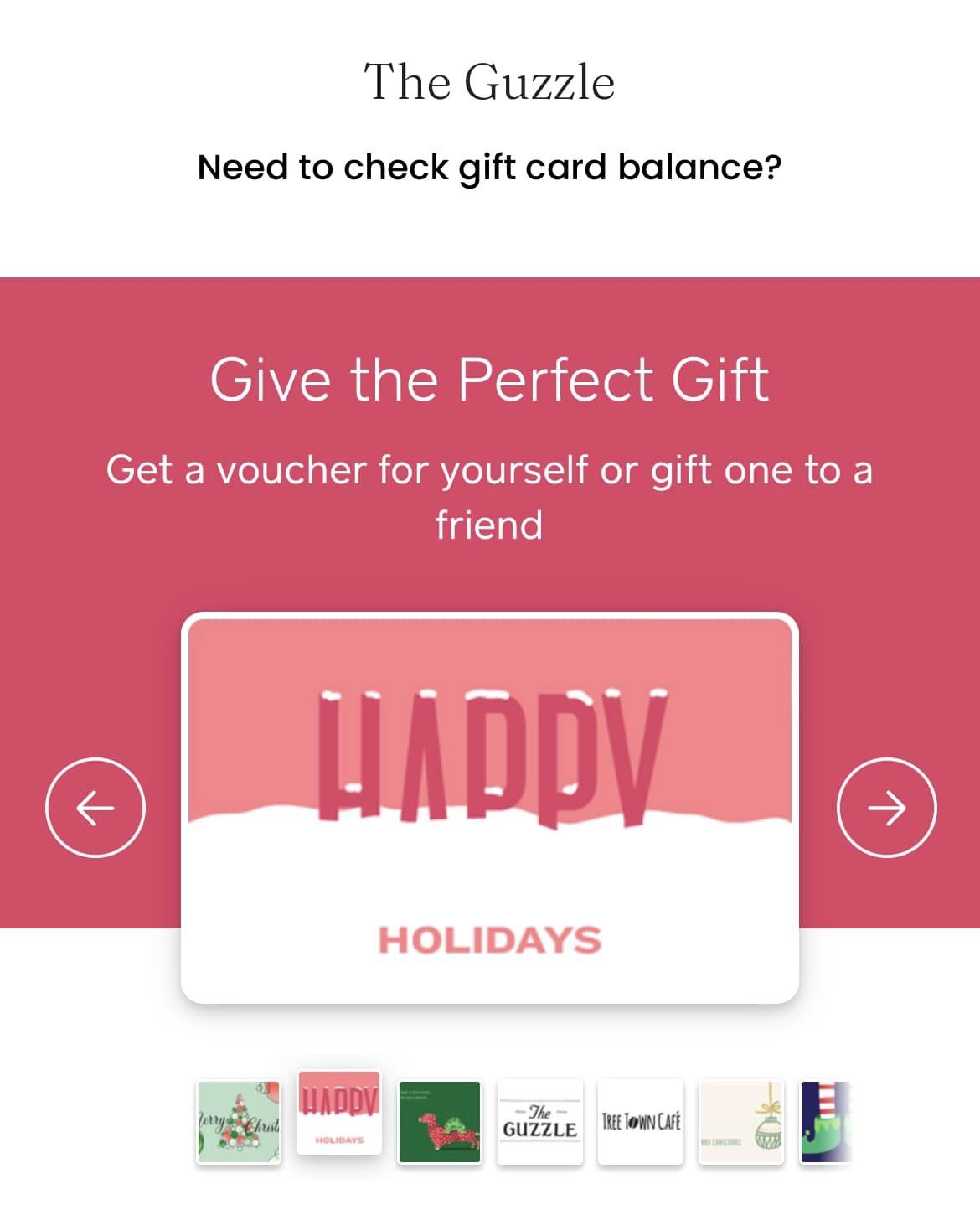Choose the Happy Holidays card thumbnail
980x1220 pixels.
[339, 1113]
